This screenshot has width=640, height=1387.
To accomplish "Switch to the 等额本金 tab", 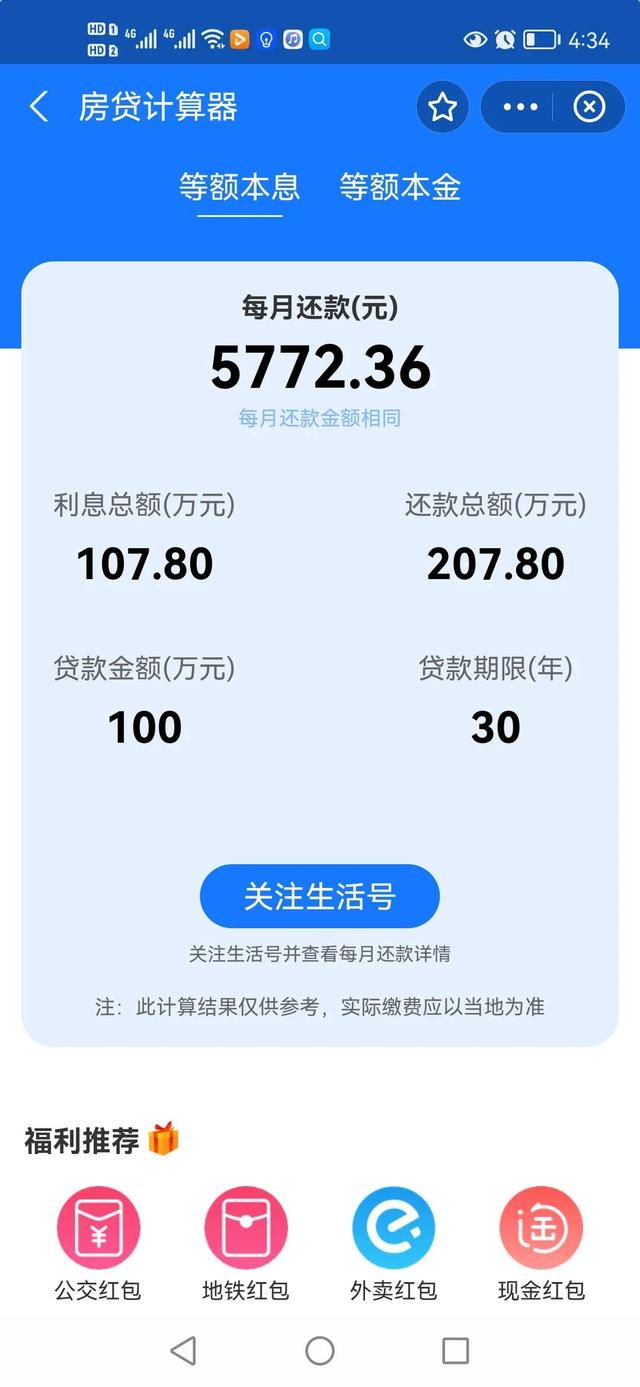I will [x=400, y=187].
